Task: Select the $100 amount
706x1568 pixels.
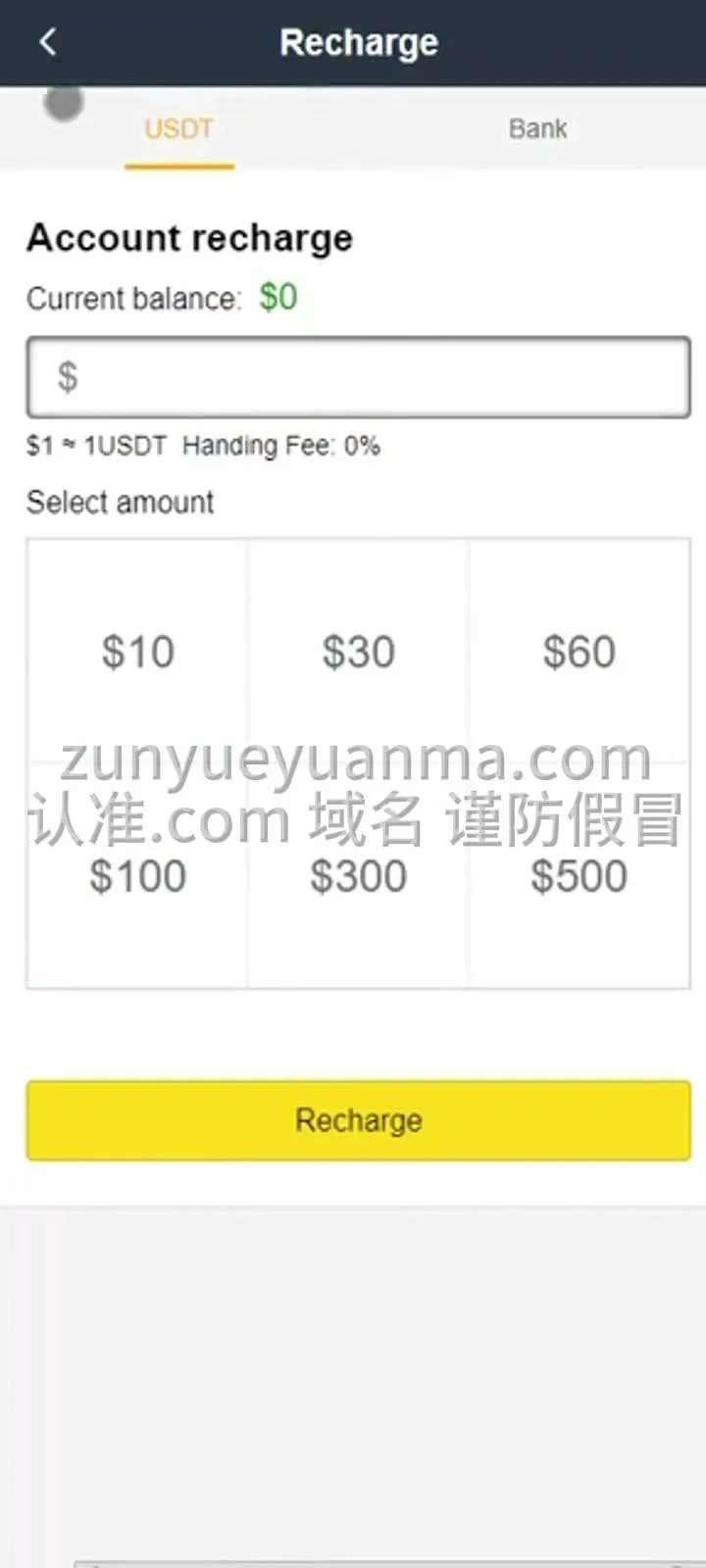Action: point(137,876)
